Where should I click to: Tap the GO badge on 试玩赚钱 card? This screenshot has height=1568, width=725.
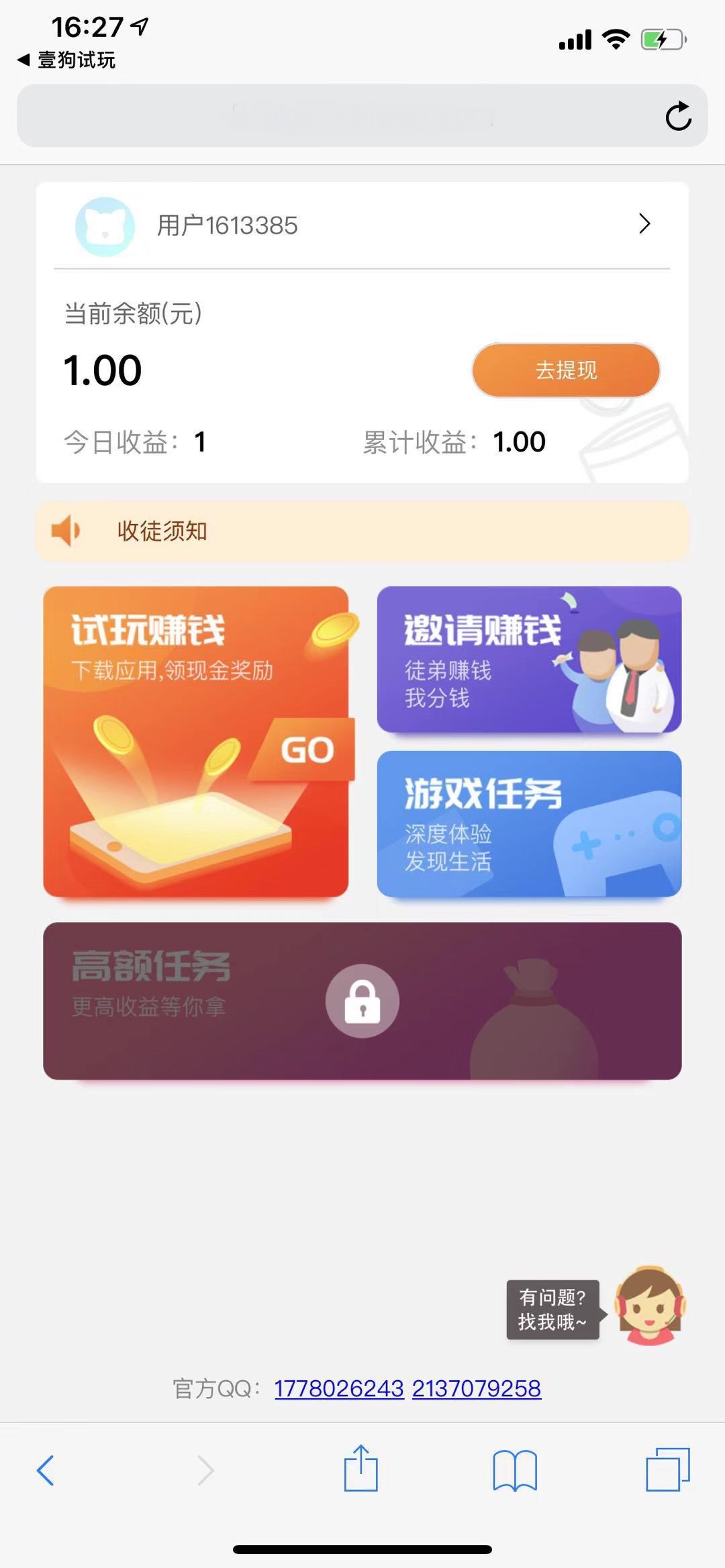pos(307,751)
